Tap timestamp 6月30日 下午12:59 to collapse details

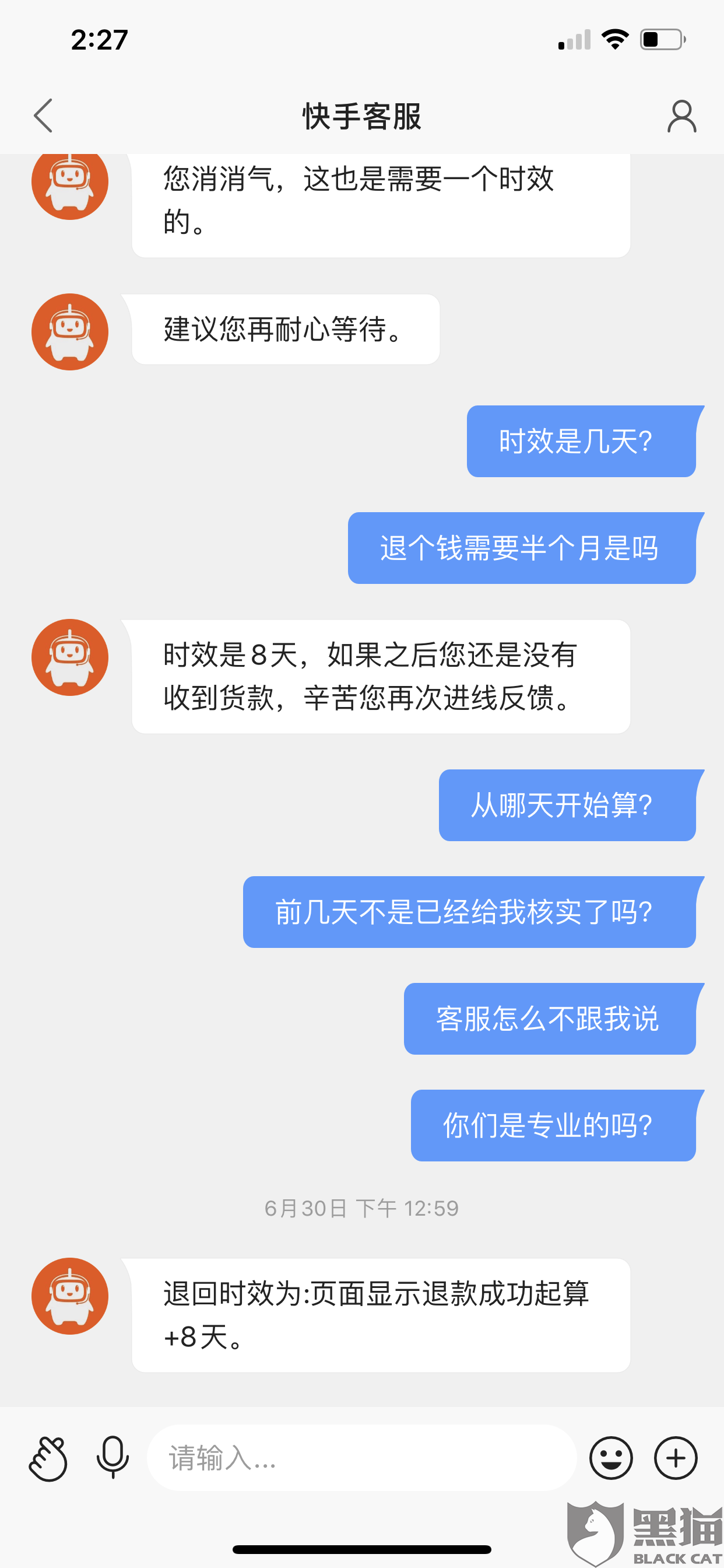tap(361, 1209)
